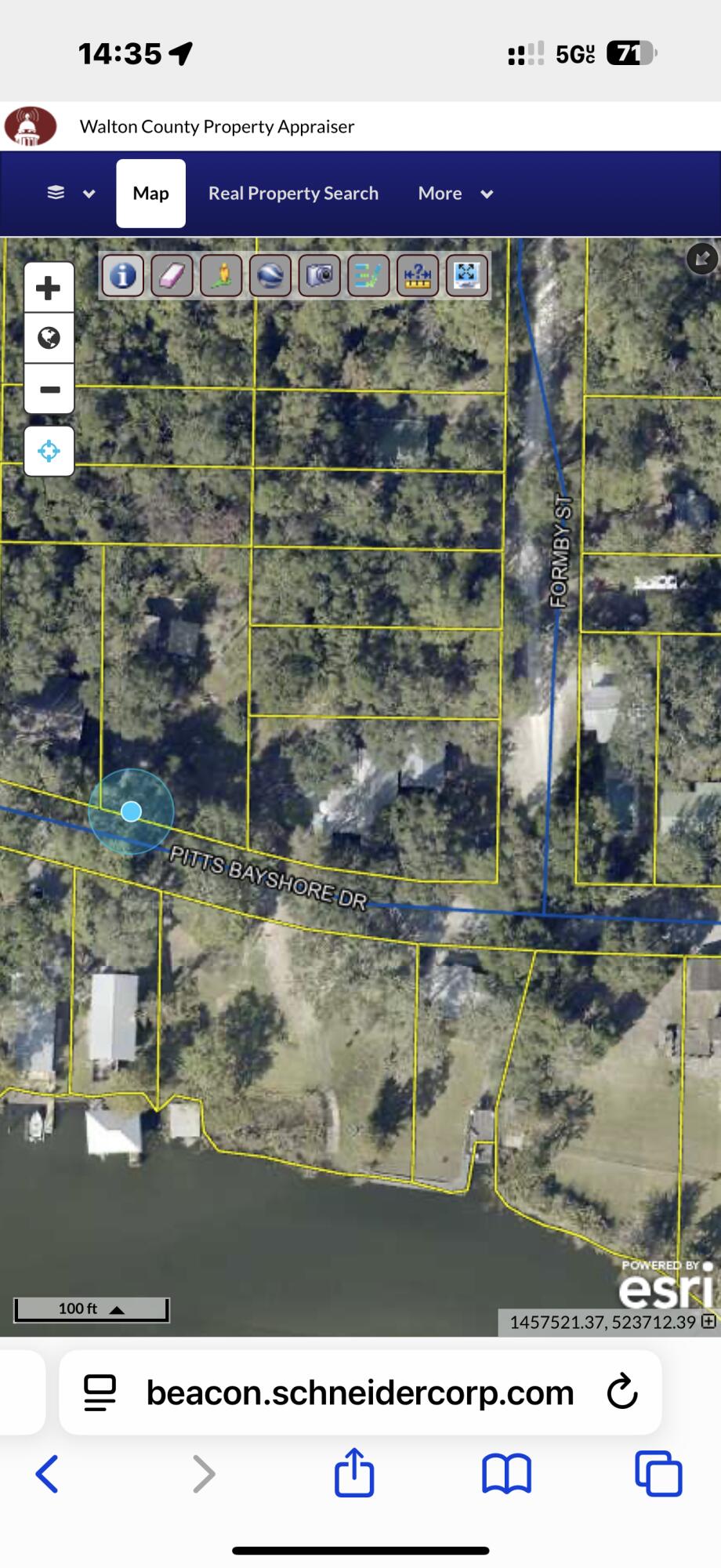The height and width of the screenshot is (1568, 721).
Task: Switch to full extent view tool
Action: point(467,275)
